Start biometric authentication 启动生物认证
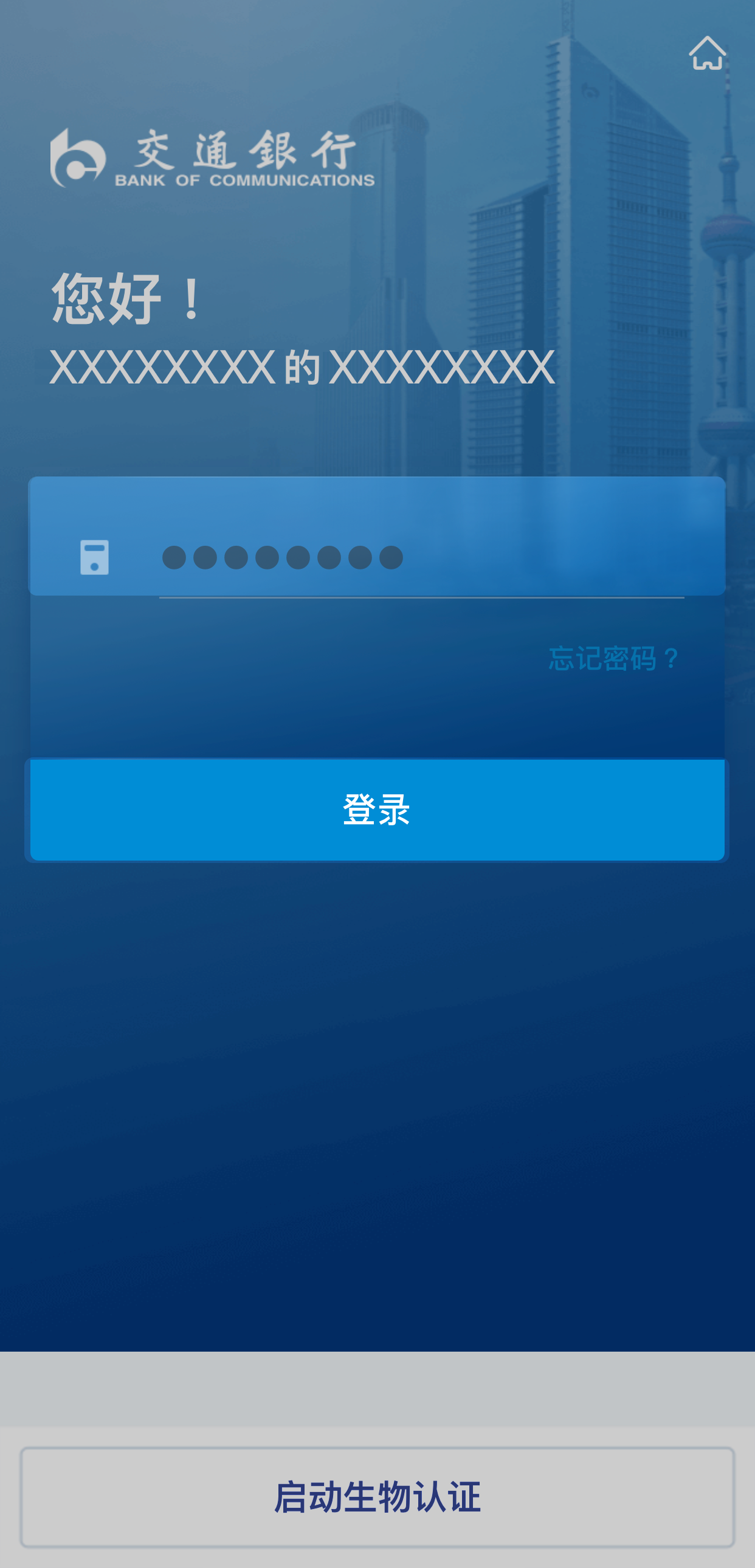This screenshot has height=1568, width=755. [x=377, y=1497]
